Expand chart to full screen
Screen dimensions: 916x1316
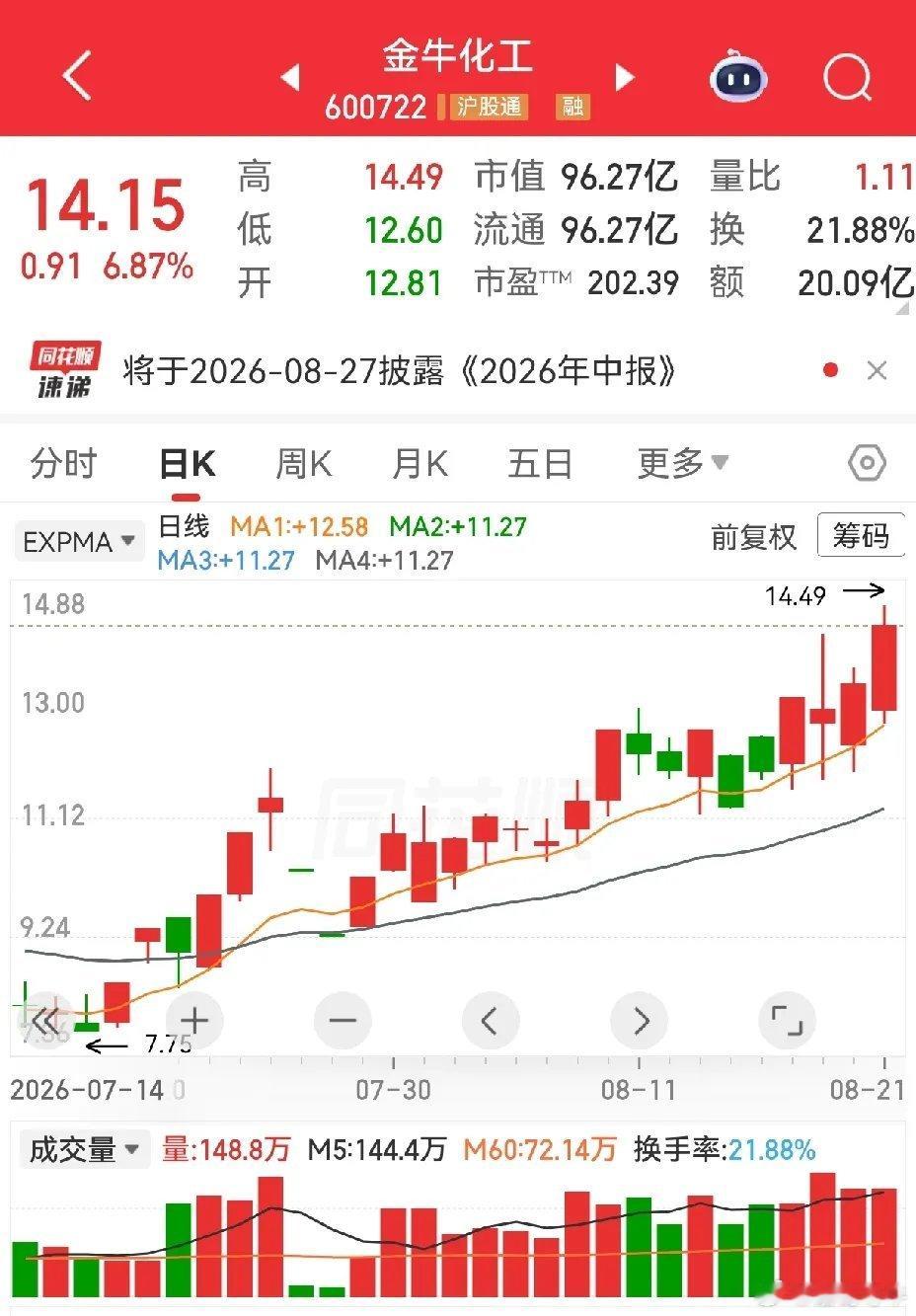tap(787, 1020)
